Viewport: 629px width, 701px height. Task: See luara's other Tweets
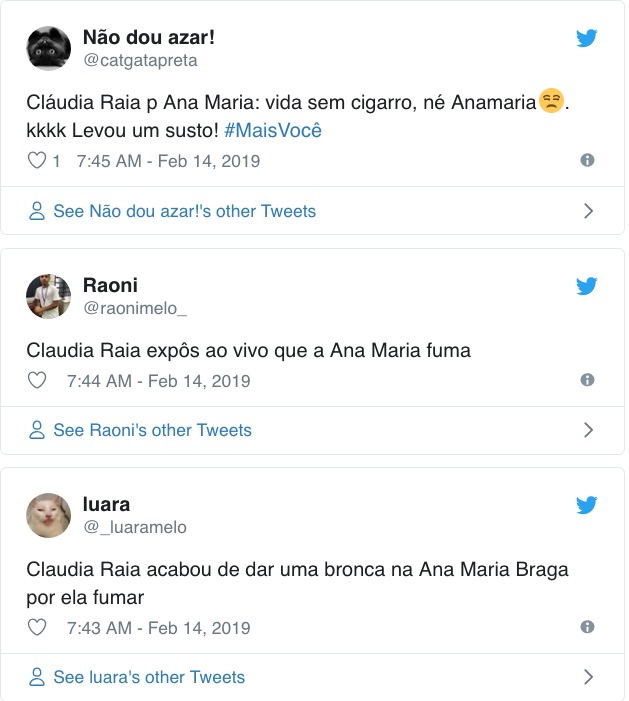148,677
